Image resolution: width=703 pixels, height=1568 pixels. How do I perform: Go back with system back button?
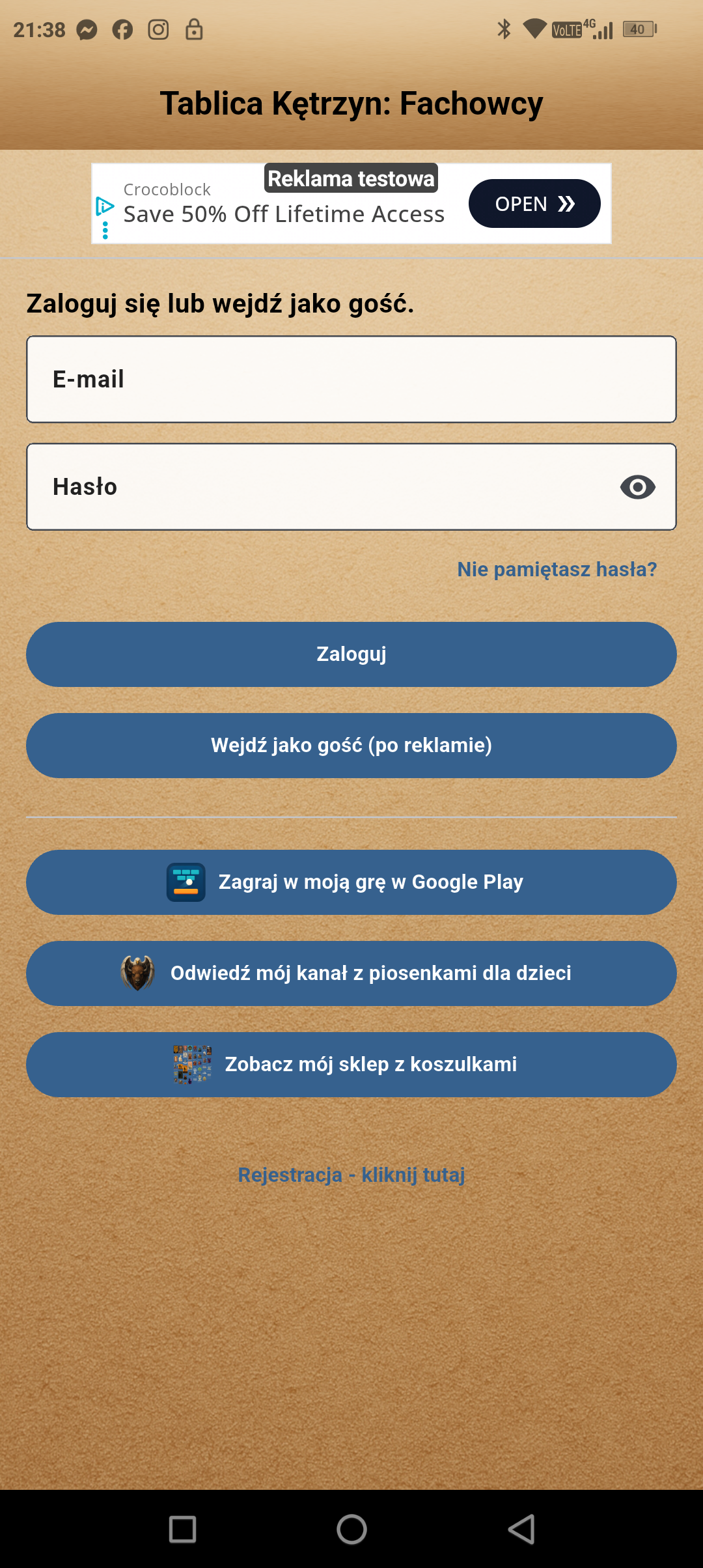tap(521, 1529)
